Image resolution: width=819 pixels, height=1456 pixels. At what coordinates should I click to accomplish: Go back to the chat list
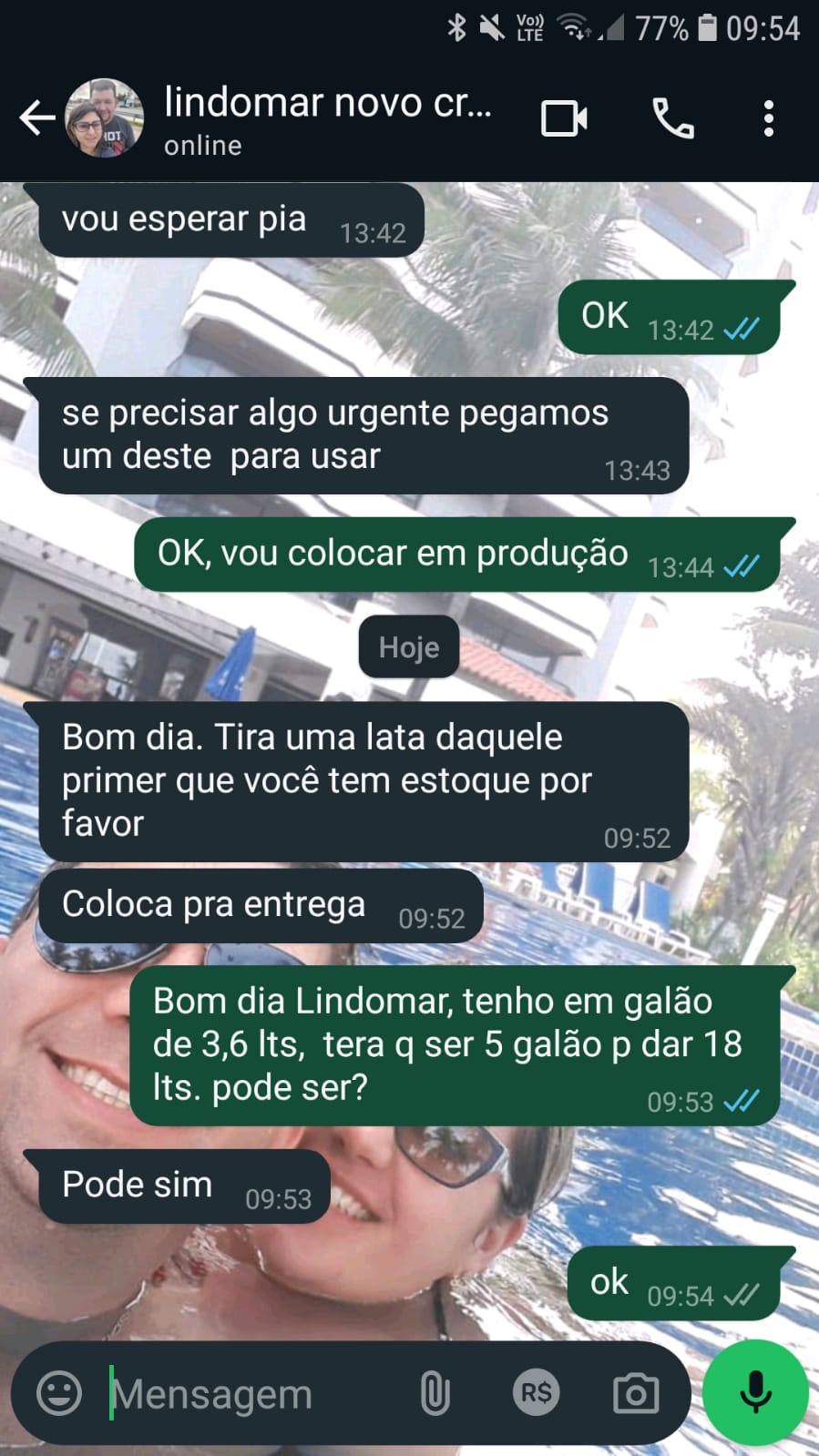[x=36, y=118]
